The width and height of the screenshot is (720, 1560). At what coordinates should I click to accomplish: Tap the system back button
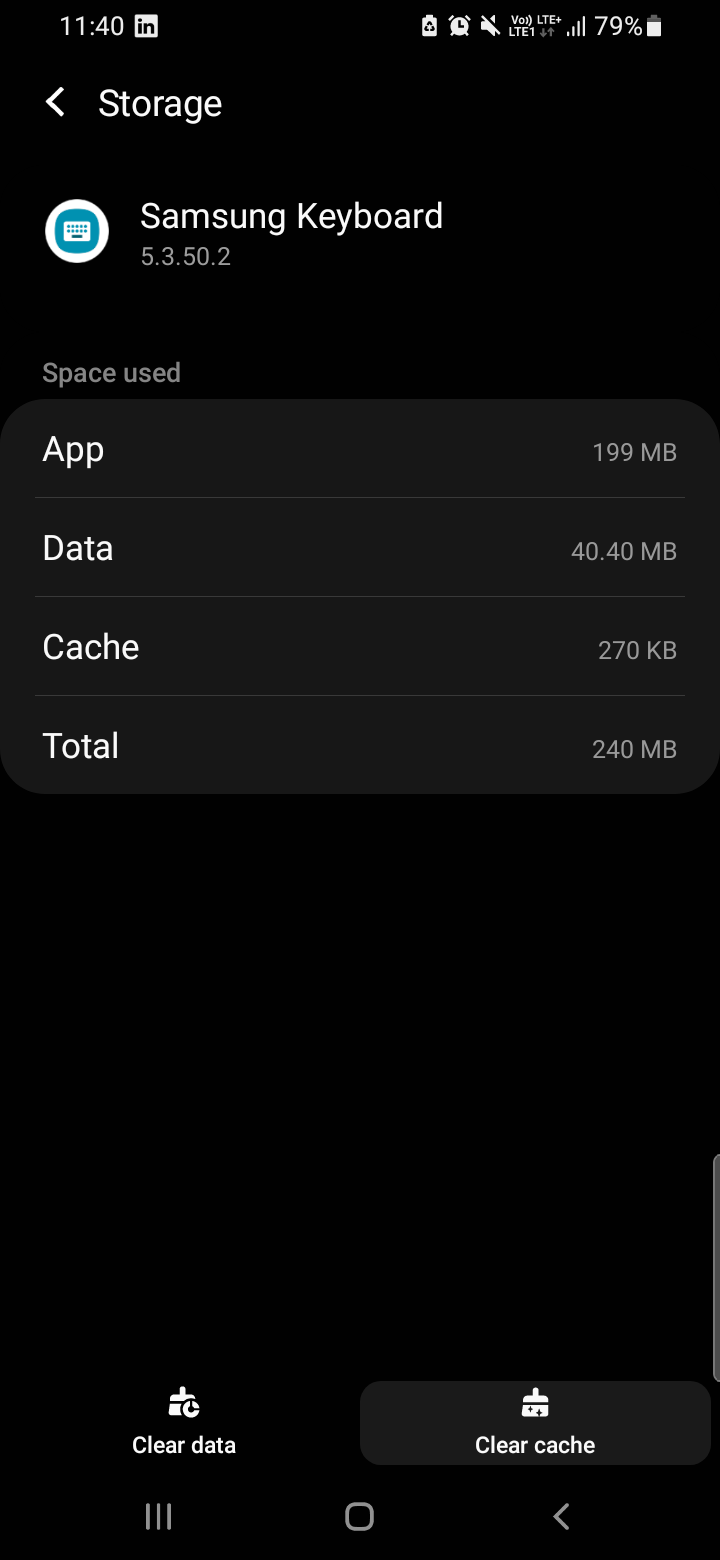pos(561,1517)
